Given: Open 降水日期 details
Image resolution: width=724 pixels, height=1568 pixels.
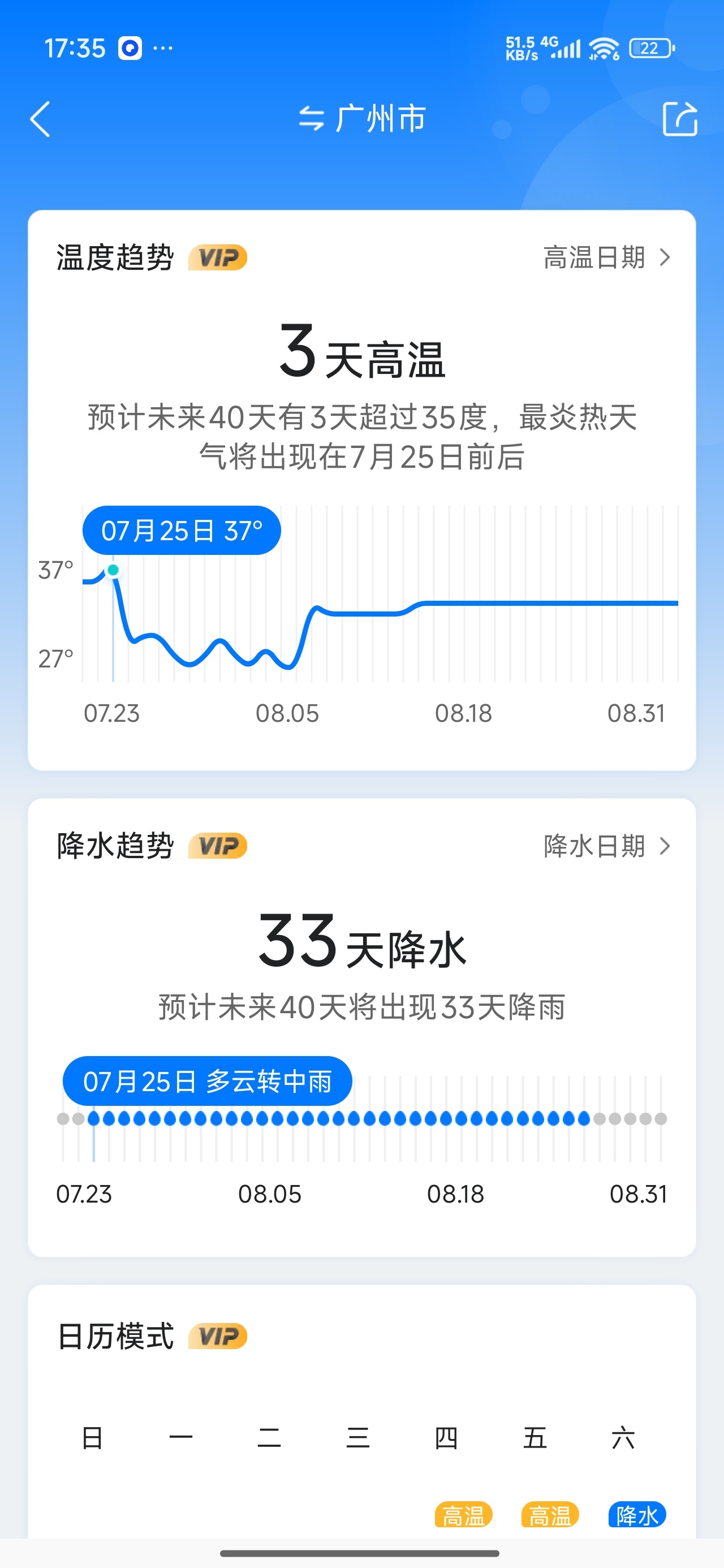Looking at the screenshot, I should click(x=607, y=846).
